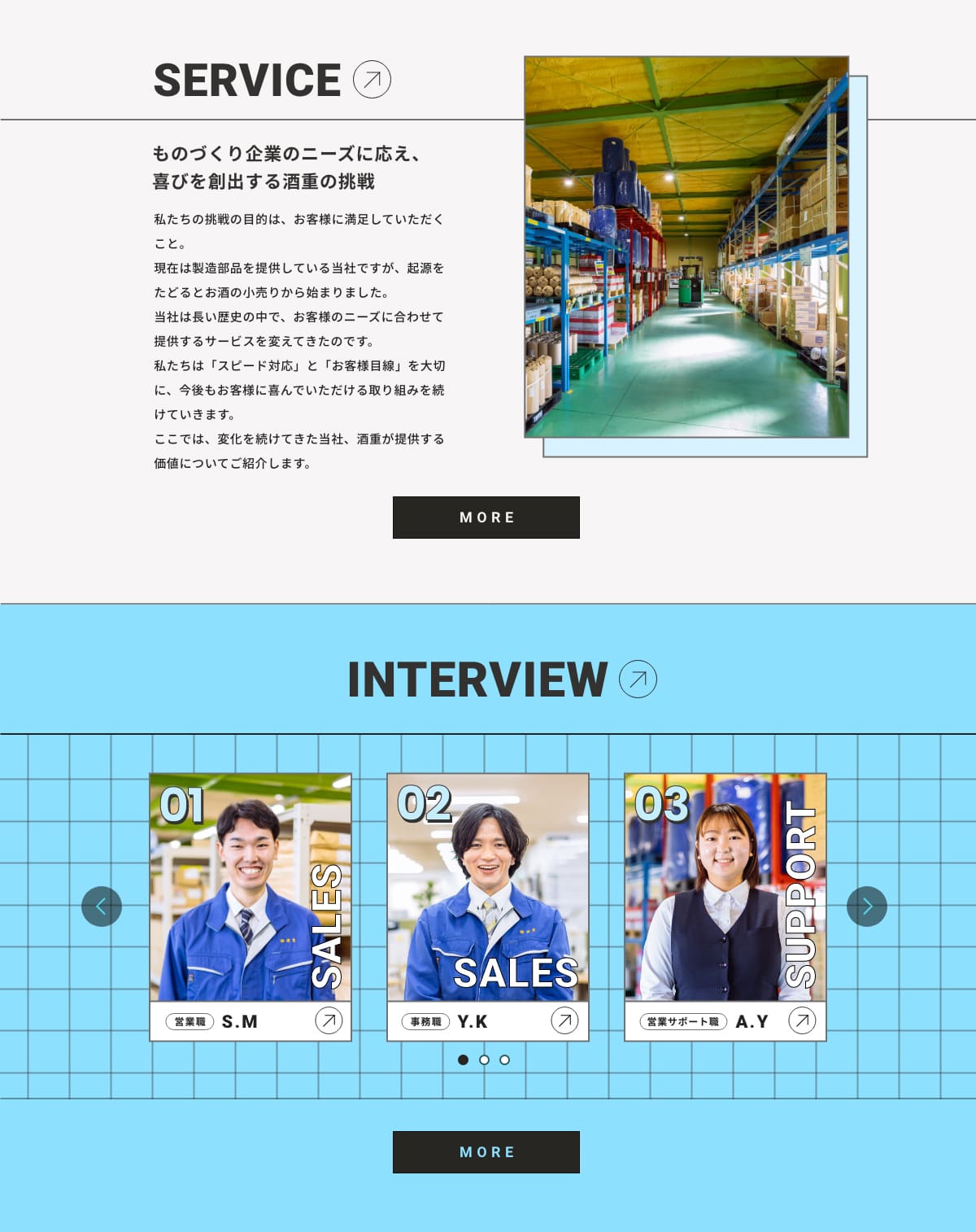Select the second carousel page dot

click(484, 1059)
